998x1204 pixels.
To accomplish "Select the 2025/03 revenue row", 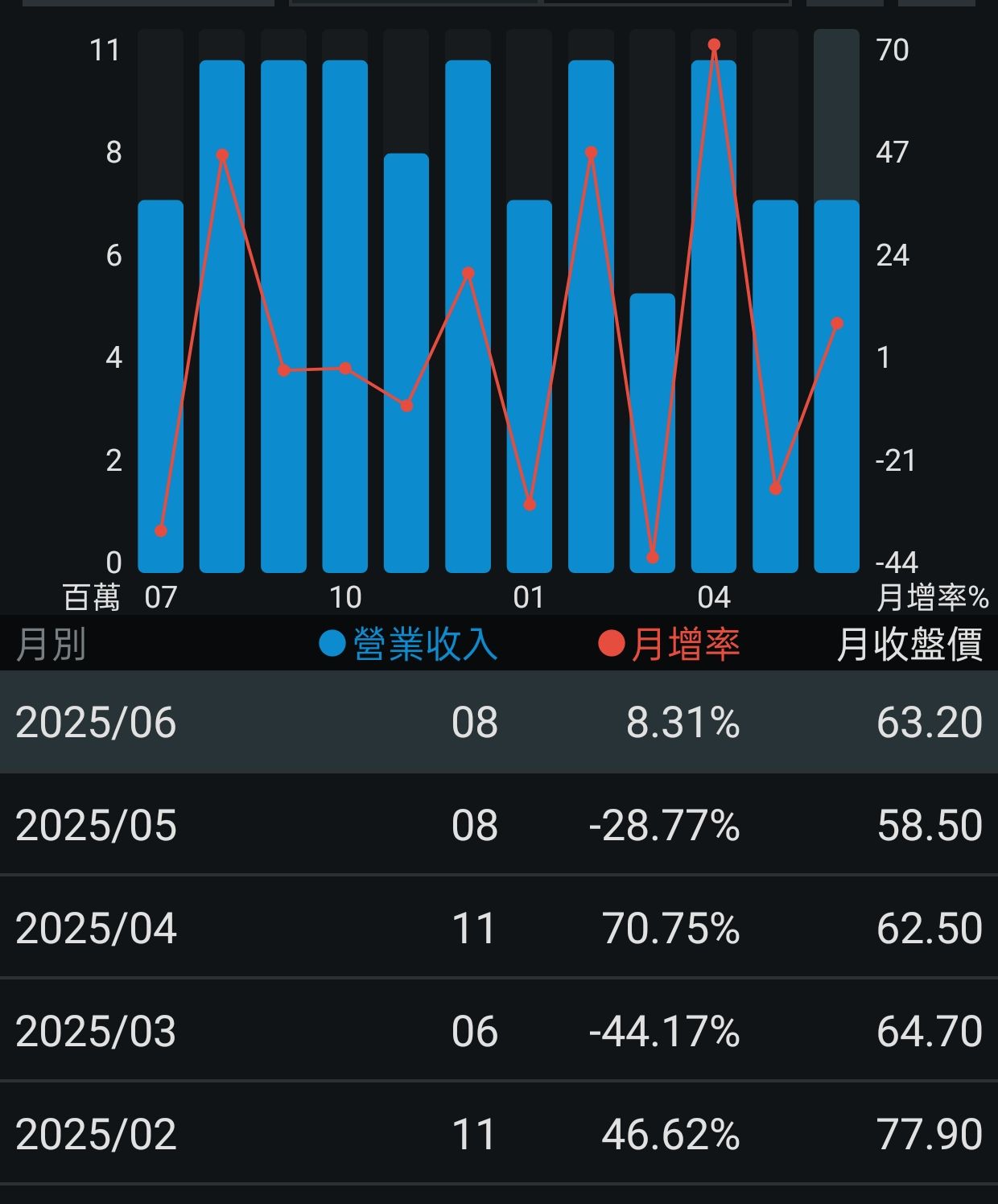I will [499, 1031].
